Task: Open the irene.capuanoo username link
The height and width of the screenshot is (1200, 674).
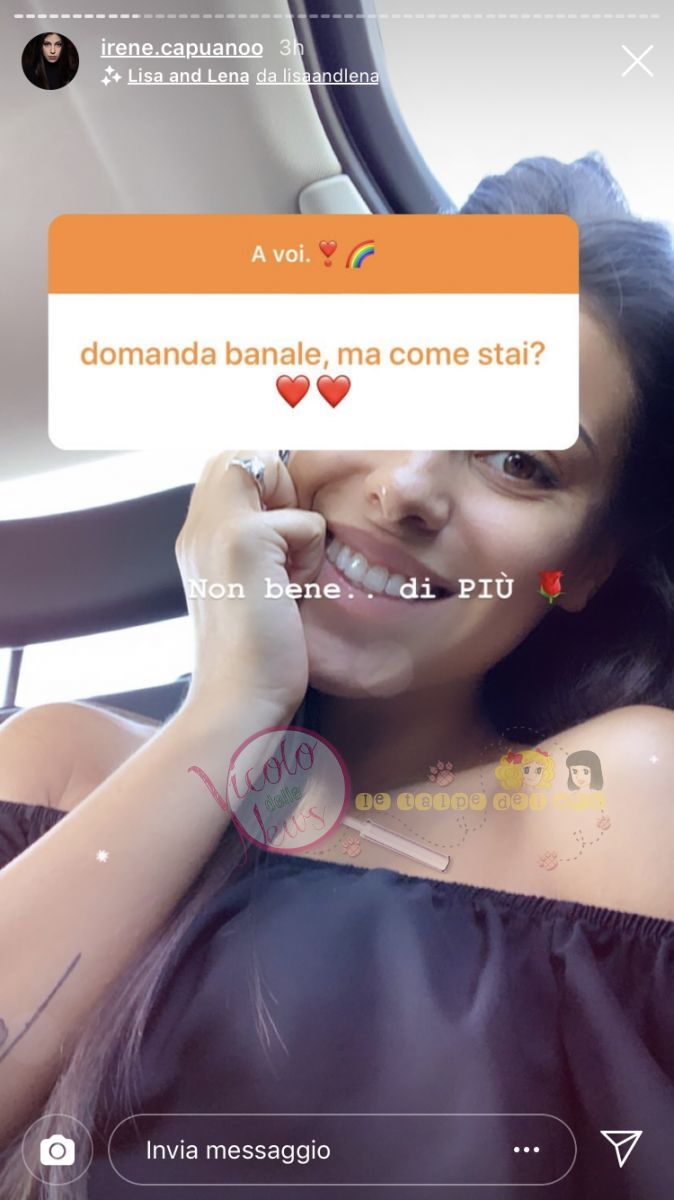Action: click(x=182, y=48)
